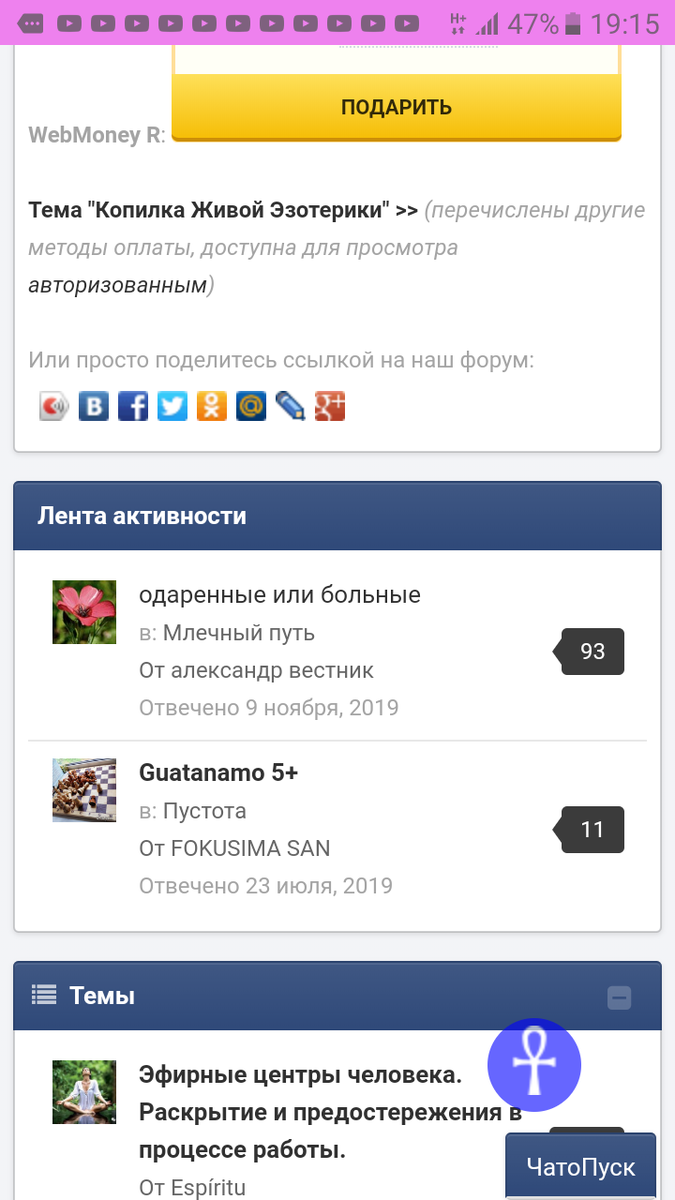View FOKUSIMA SAN's profile
The image size is (675, 1200).
pos(250,849)
